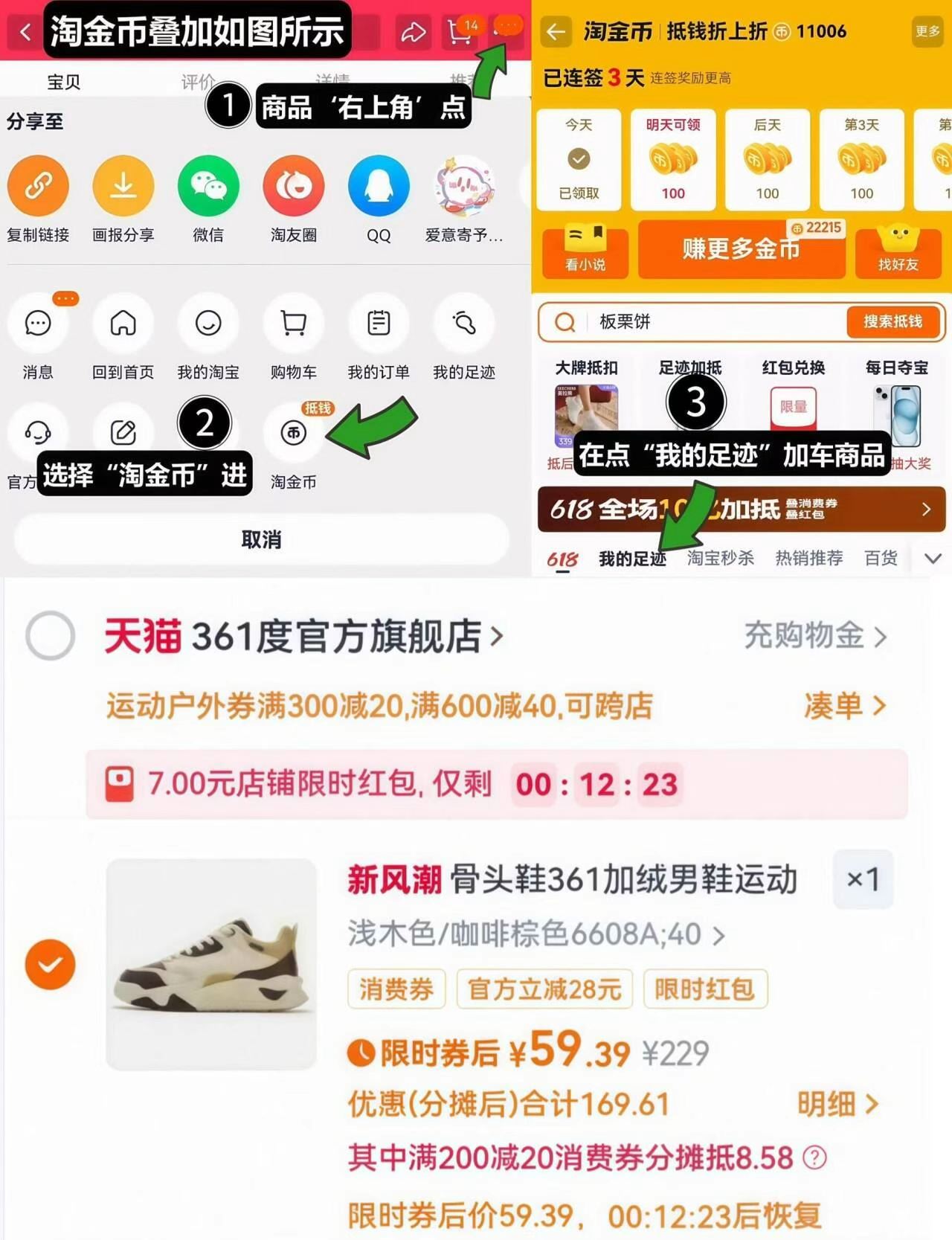Open the 购物车 icon in share sheet
The image size is (952, 1240).
[x=293, y=323]
